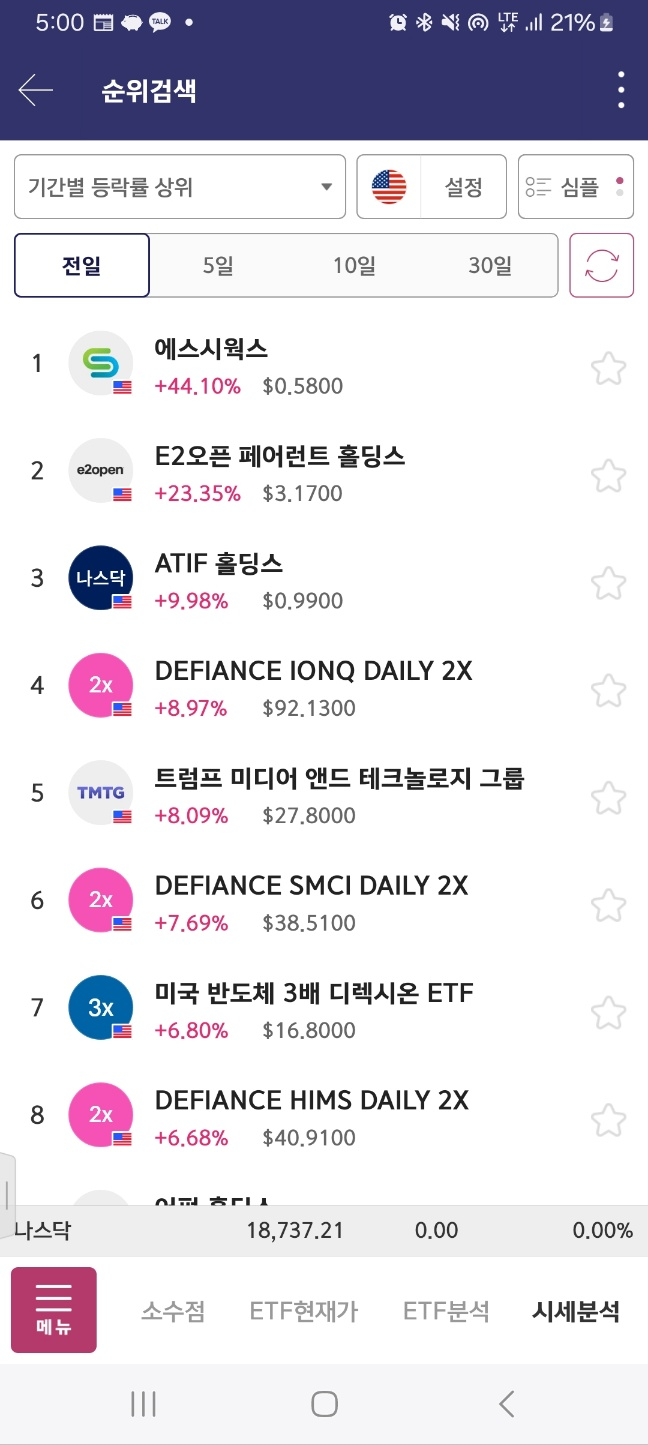Open the 메뉴 button
Screen dimensions: 648x1445
coord(54,1310)
